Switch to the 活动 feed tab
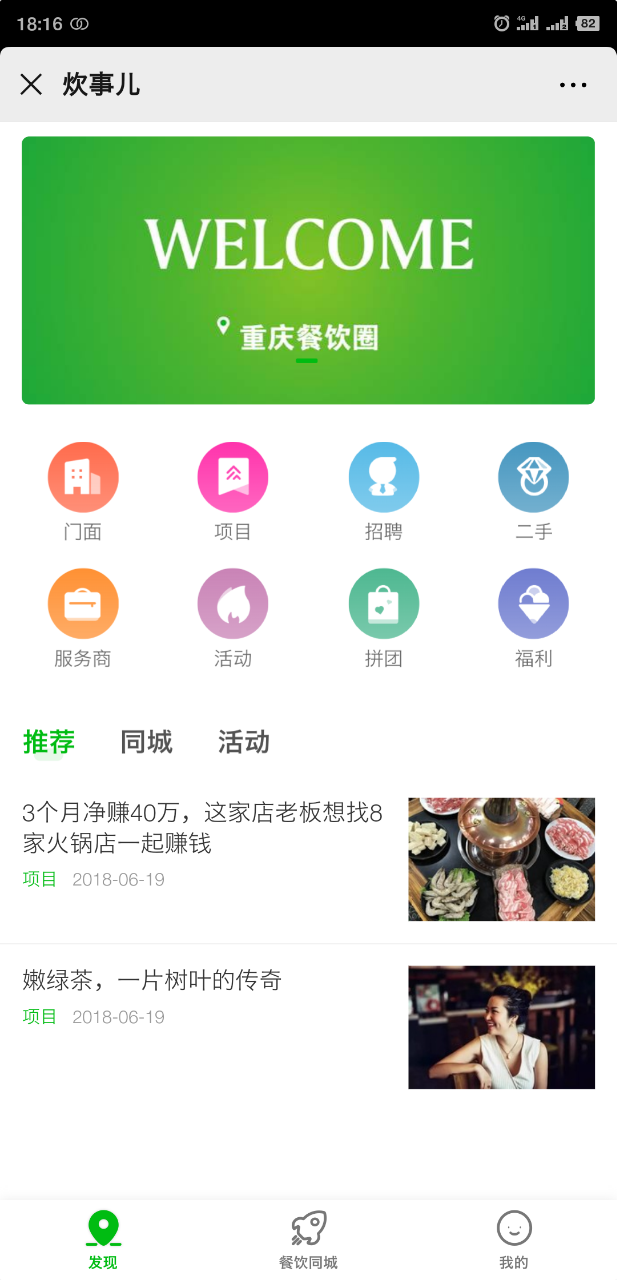The height and width of the screenshot is (1280, 617). pos(244,742)
